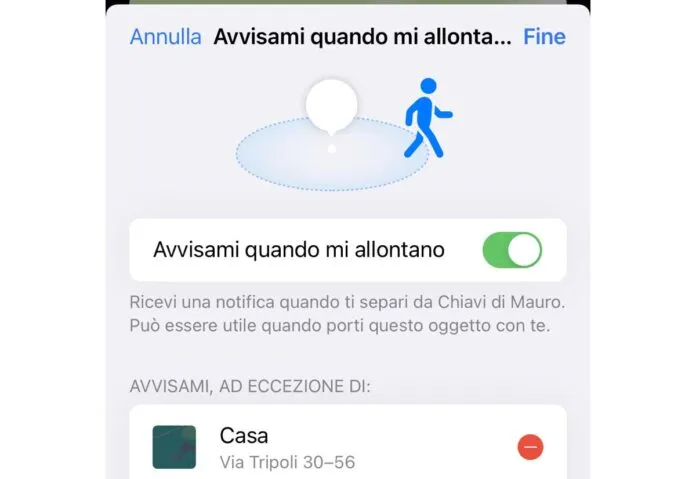This screenshot has height=479, width=696.
Task: Remove Casa from the exceptions list
Action: (531, 447)
